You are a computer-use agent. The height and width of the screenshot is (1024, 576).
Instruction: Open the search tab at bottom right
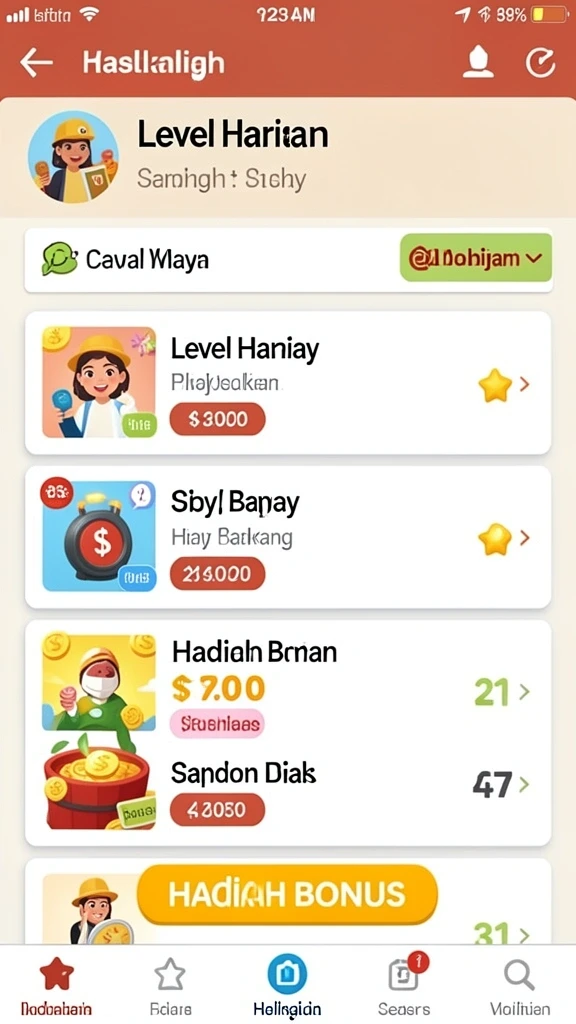[x=520, y=987]
